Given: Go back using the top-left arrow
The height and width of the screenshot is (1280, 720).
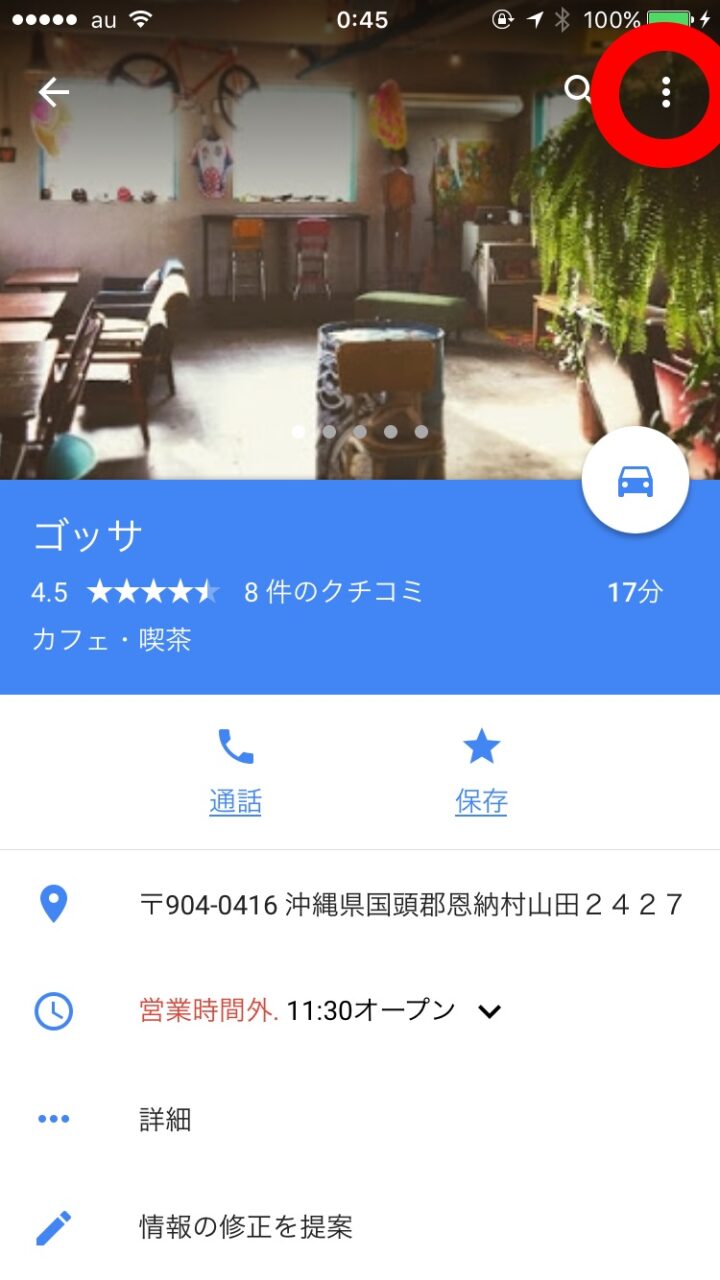Looking at the screenshot, I should [x=54, y=92].
